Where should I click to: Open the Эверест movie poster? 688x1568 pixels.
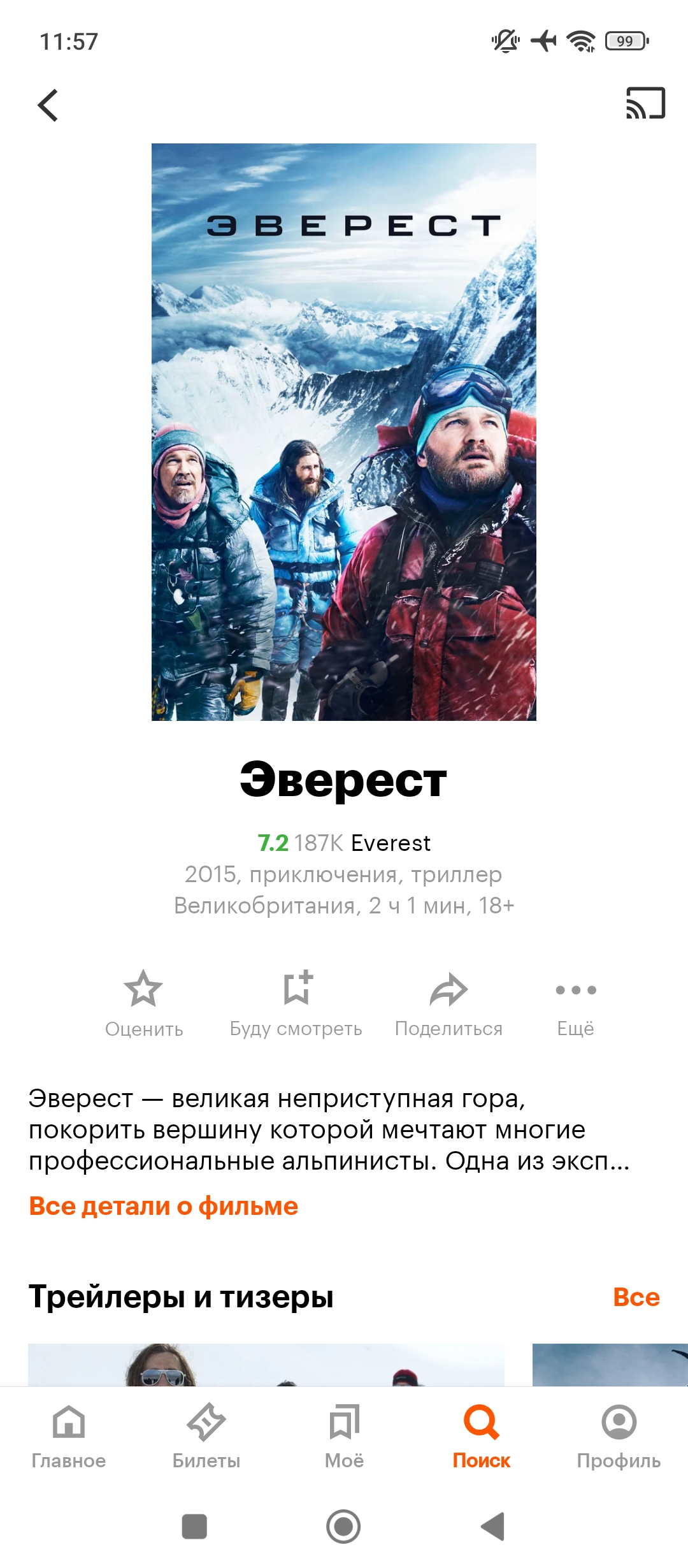point(344,432)
